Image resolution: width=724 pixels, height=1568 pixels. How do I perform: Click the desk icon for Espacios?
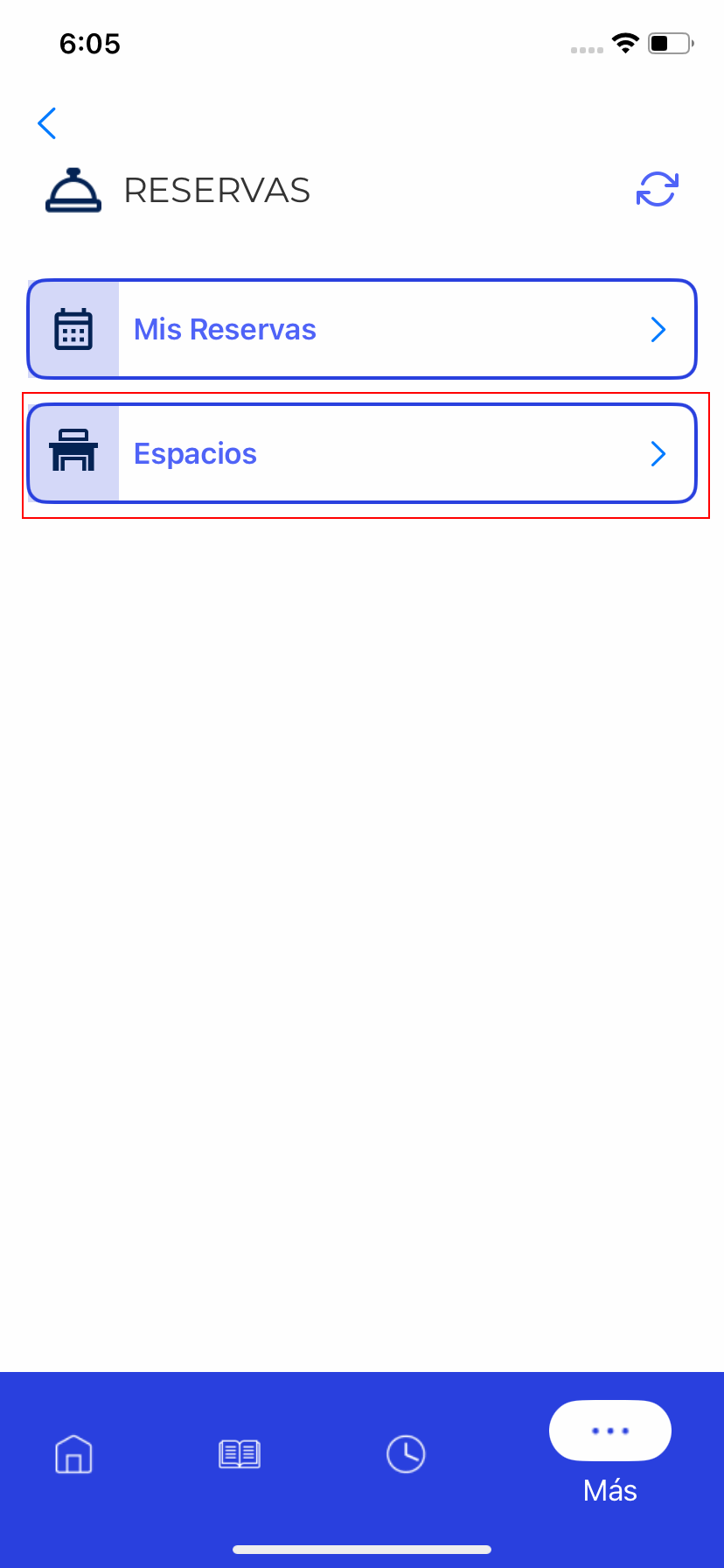click(73, 453)
